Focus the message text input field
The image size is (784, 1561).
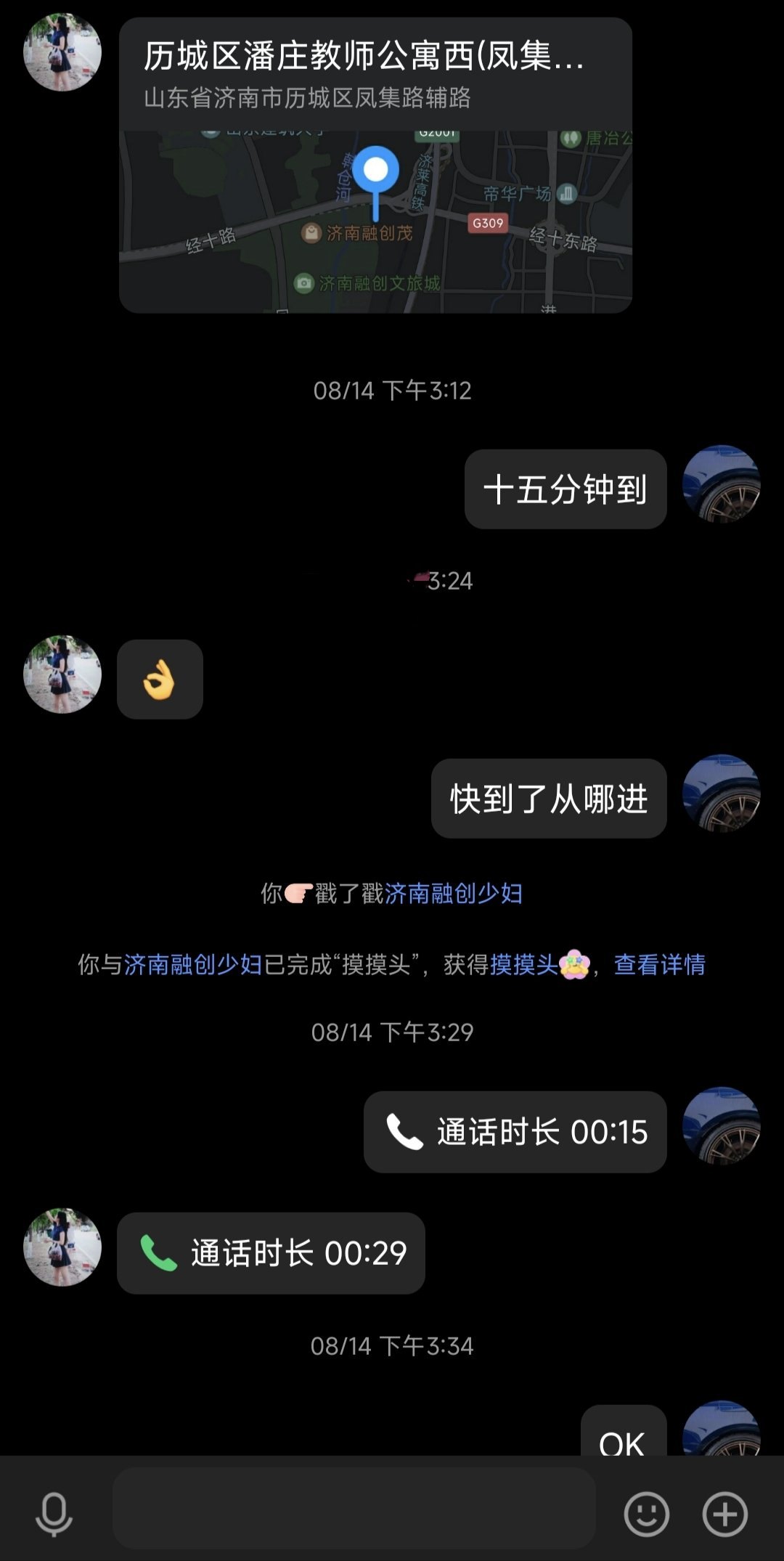pyautogui.click(x=354, y=1508)
